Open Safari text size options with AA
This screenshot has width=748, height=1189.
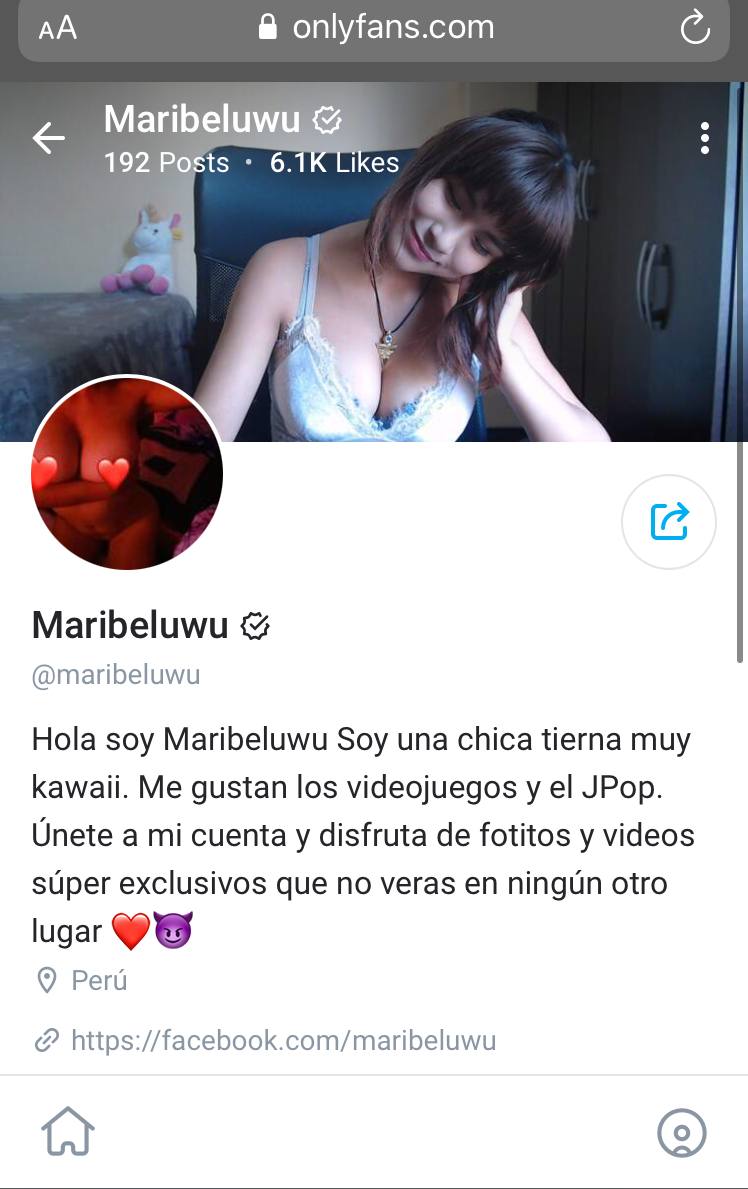coord(57,28)
